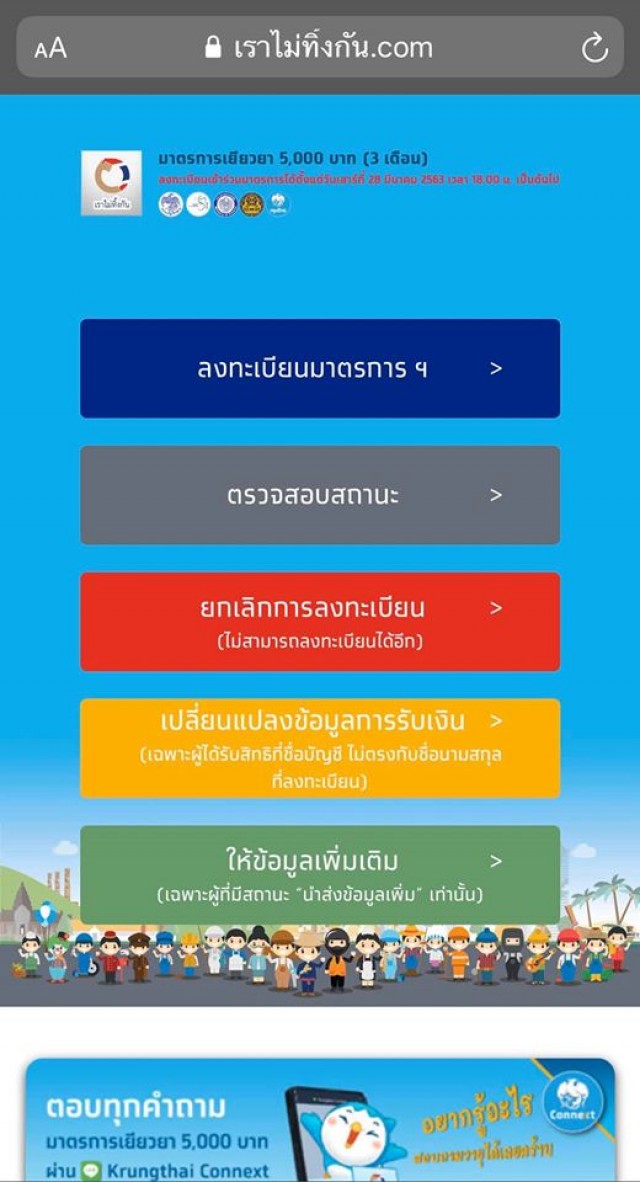Open the AA text size menu

[x=51, y=49]
